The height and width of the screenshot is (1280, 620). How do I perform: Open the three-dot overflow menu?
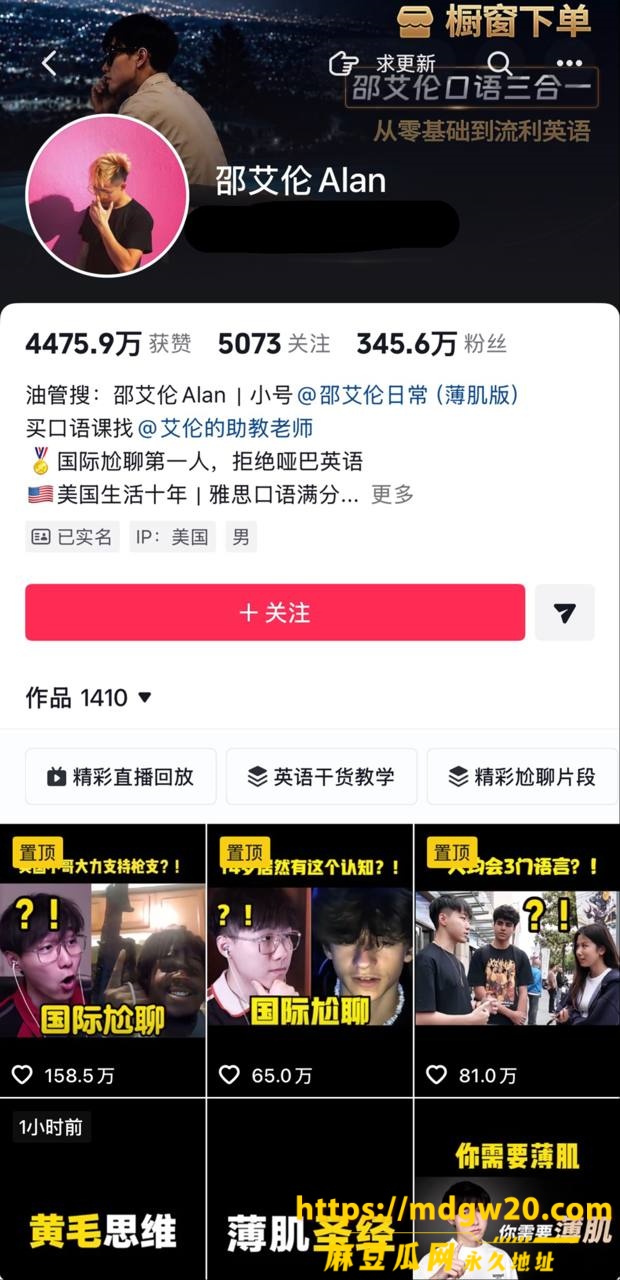569,64
